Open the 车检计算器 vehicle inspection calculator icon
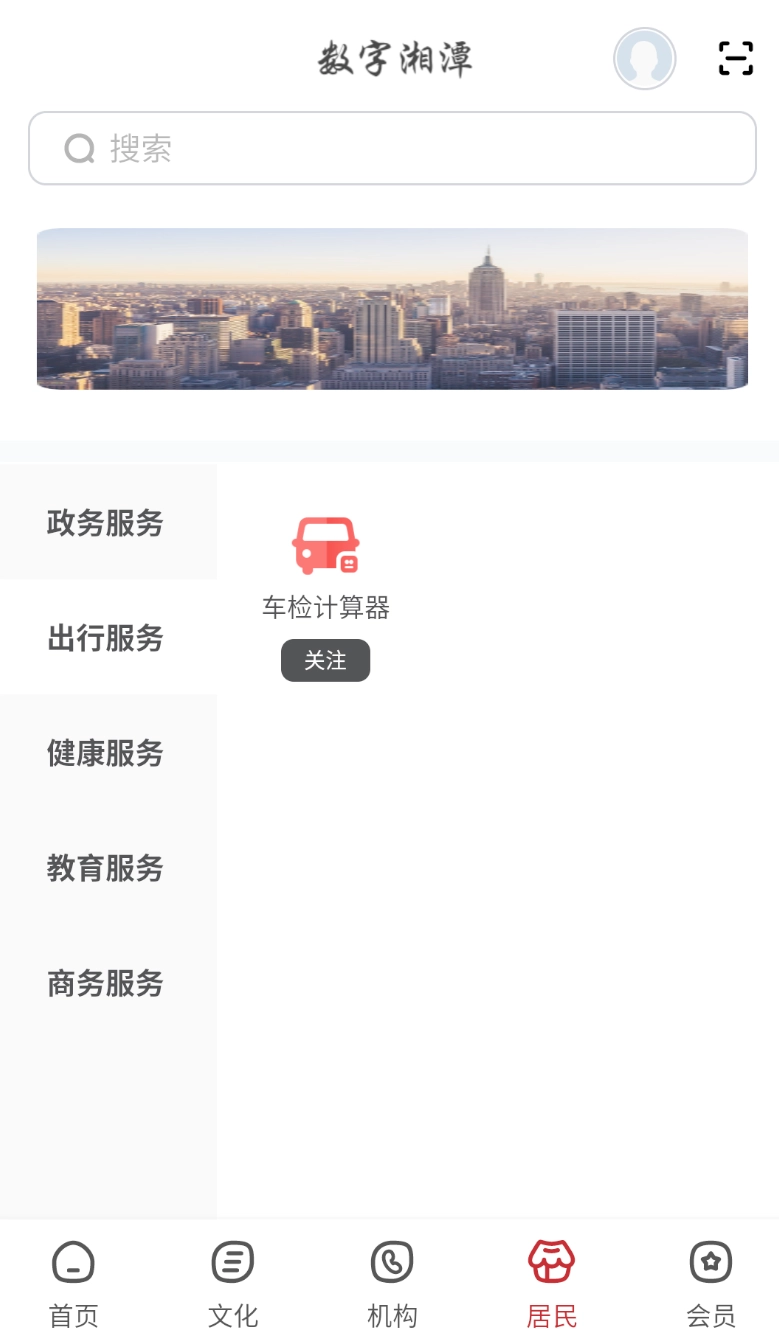Screen dimensions: 779x1333 pyautogui.click(x=325, y=545)
